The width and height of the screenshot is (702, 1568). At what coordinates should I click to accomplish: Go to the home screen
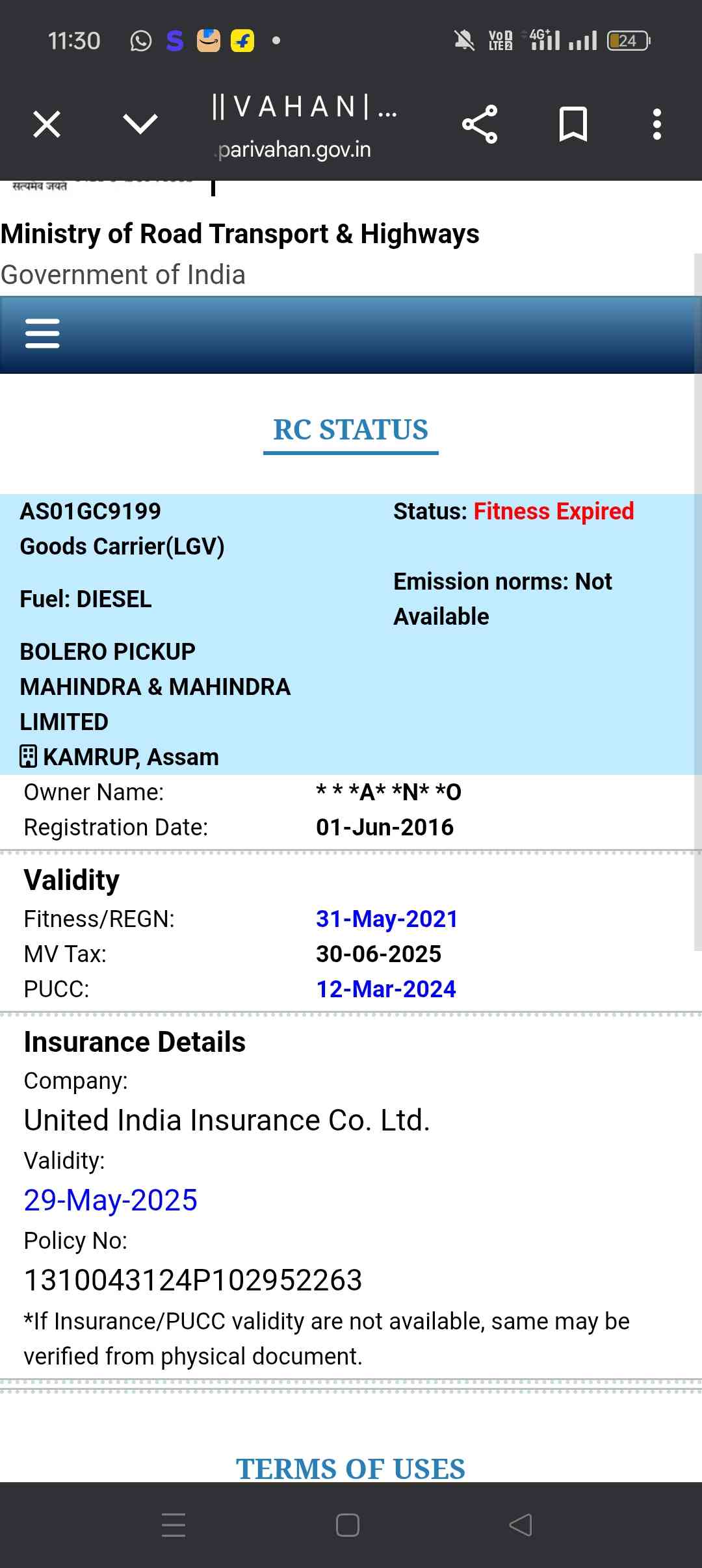pyautogui.click(x=348, y=1524)
